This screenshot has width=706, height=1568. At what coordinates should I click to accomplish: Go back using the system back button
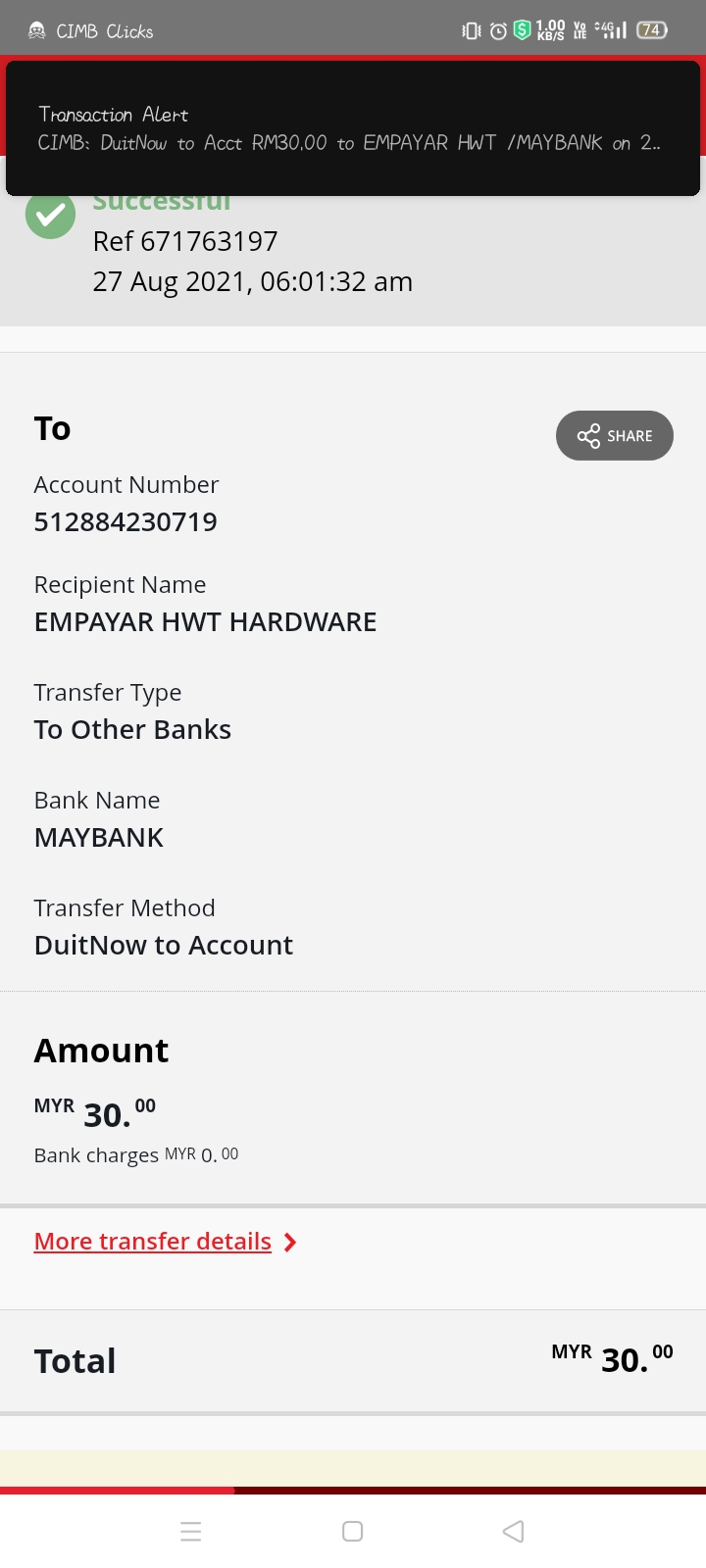[513, 1531]
